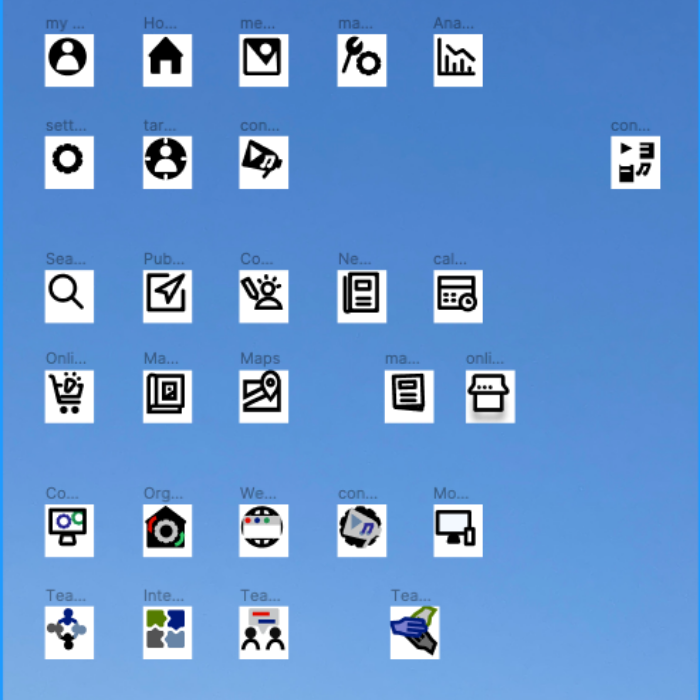700x700 pixels.
Task: Open the settings gear icon
Action: point(69,162)
